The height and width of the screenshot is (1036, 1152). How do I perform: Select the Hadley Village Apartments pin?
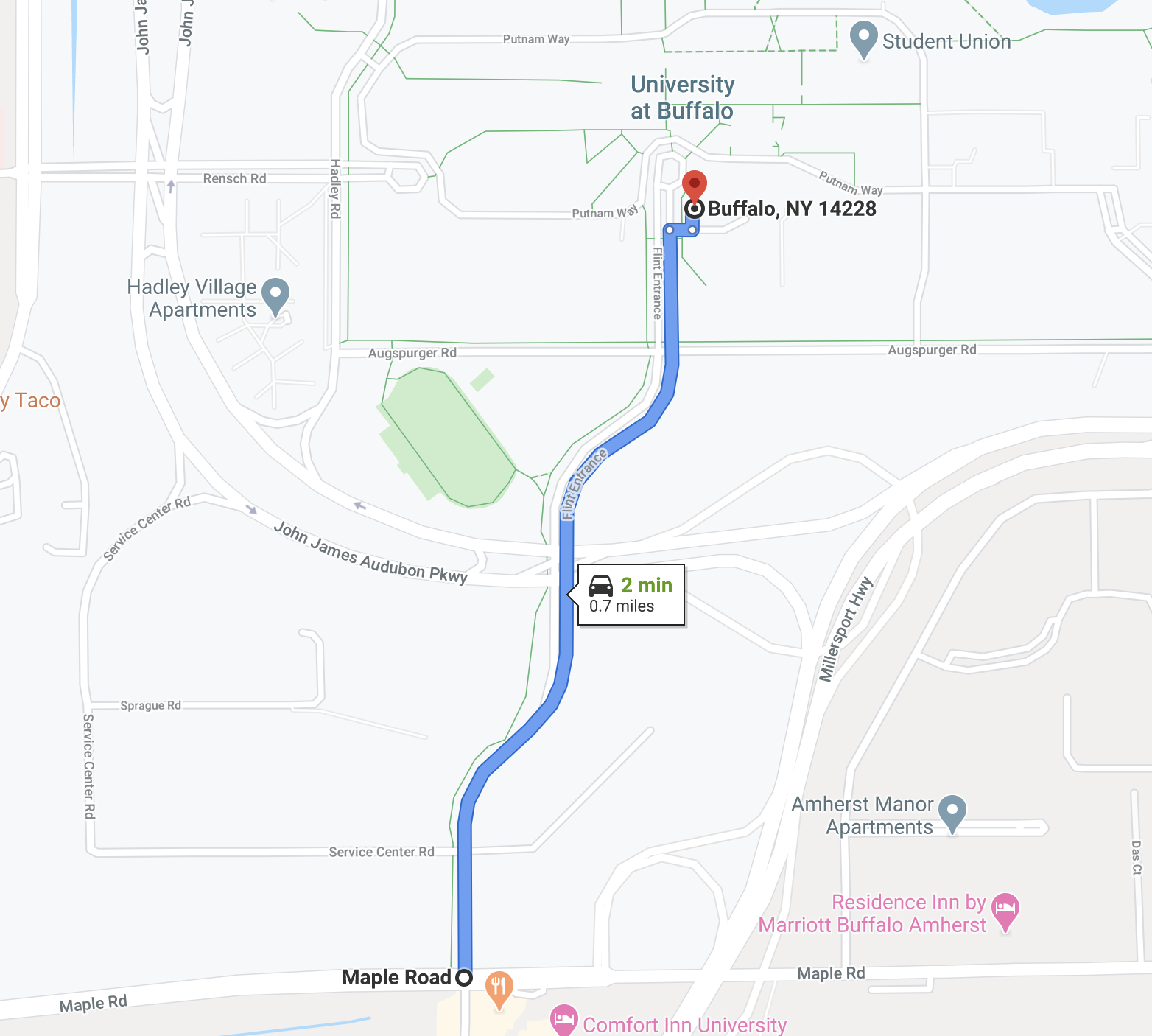pyautogui.click(x=275, y=294)
